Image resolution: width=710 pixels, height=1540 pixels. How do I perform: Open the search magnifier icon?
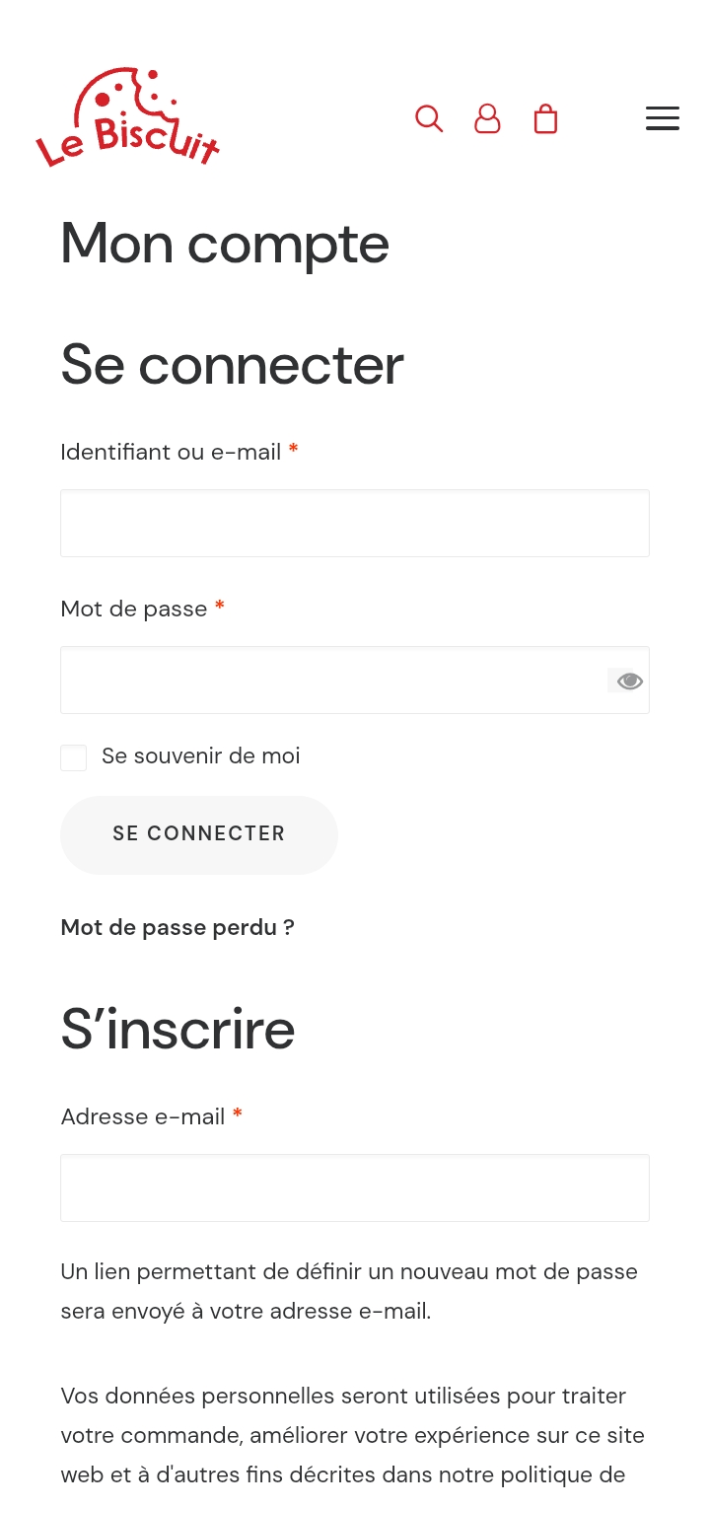click(x=429, y=119)
